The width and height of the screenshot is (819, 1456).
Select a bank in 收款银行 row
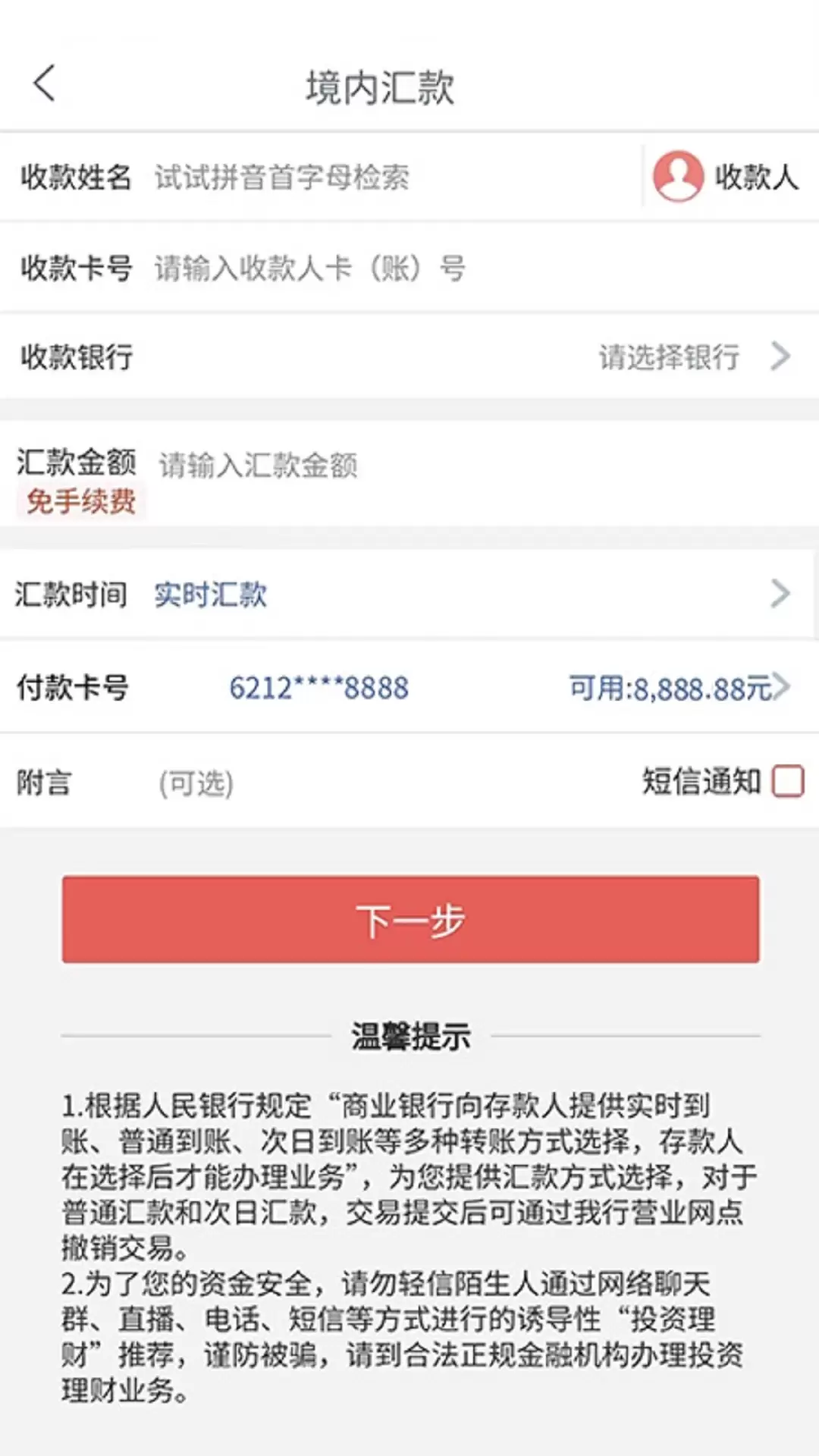point(409,356)
